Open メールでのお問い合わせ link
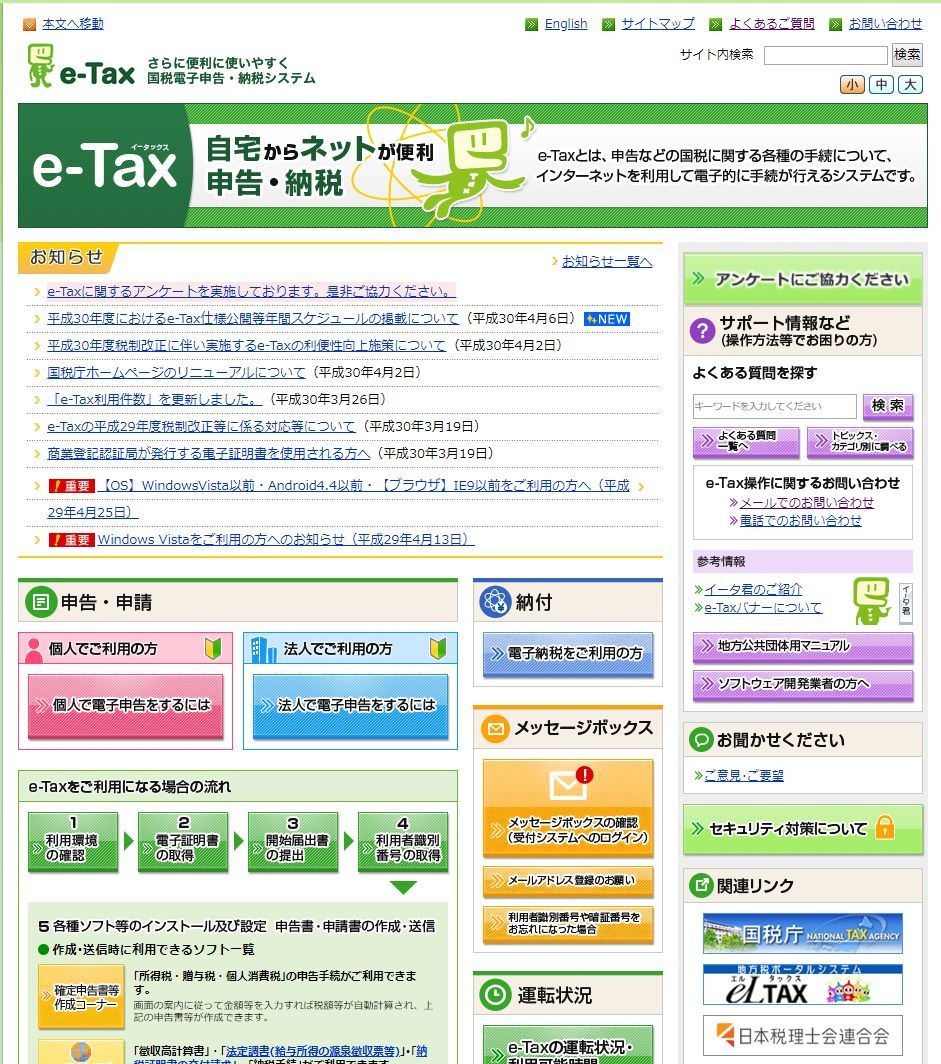Image resolution: width=941 pixels, height=1064 pixels. point(806,502)
